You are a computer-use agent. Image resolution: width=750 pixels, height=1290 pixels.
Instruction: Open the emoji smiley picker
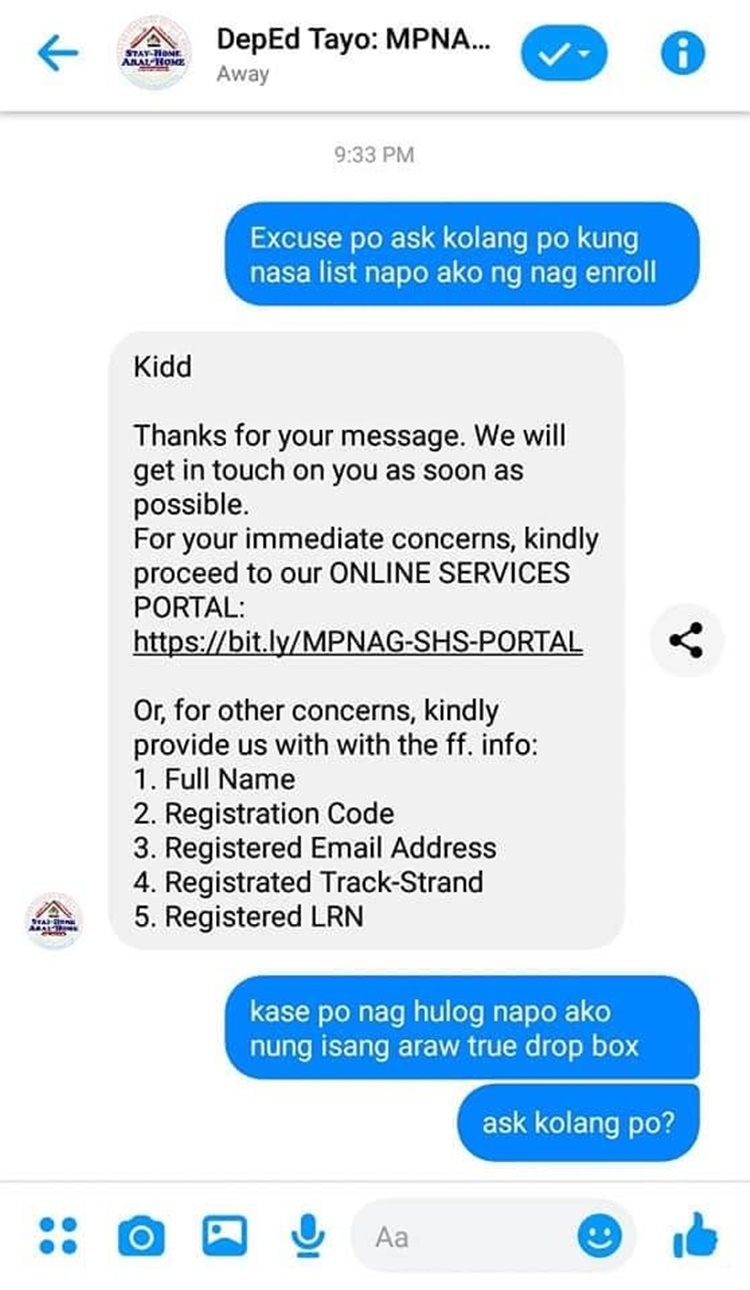click(x=599, y=1238)
